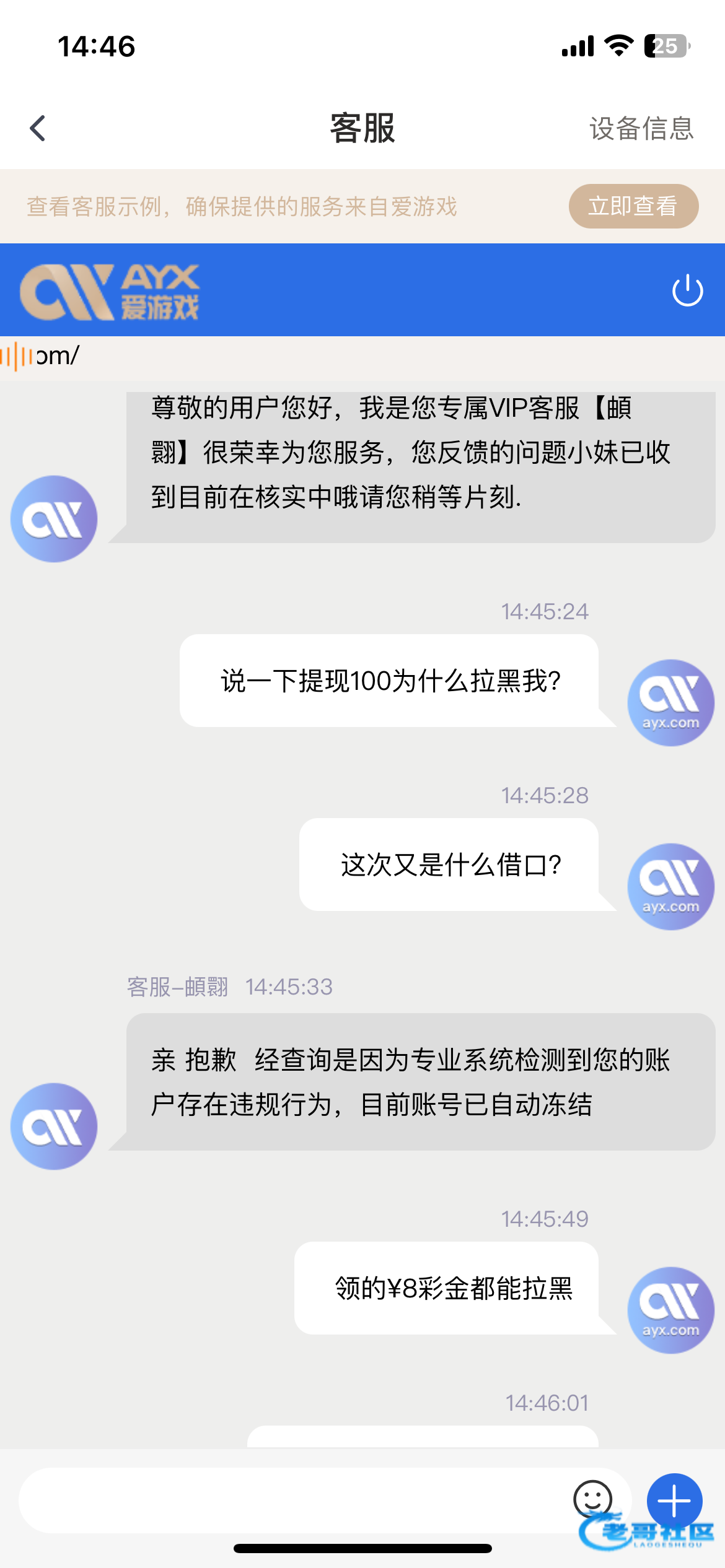Tap the 立即查看 button
725x1568 pixels.
click(633, 206)
